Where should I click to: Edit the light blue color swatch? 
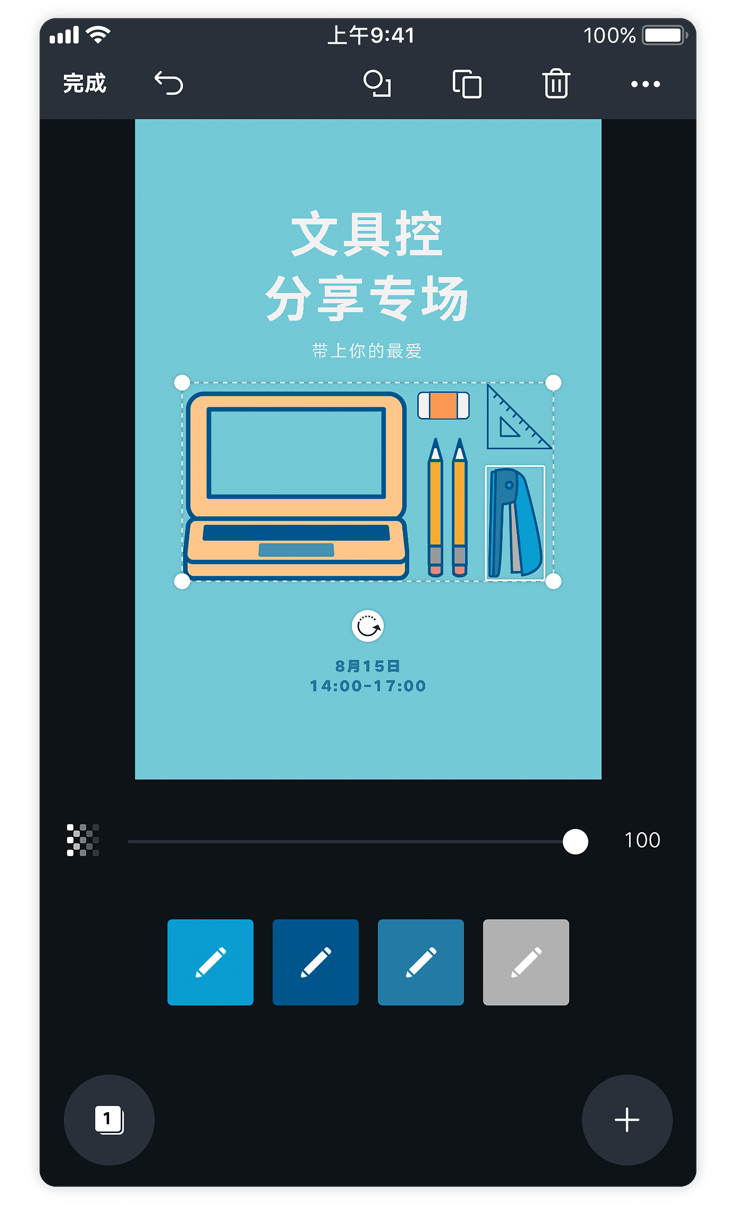[210, 962]
